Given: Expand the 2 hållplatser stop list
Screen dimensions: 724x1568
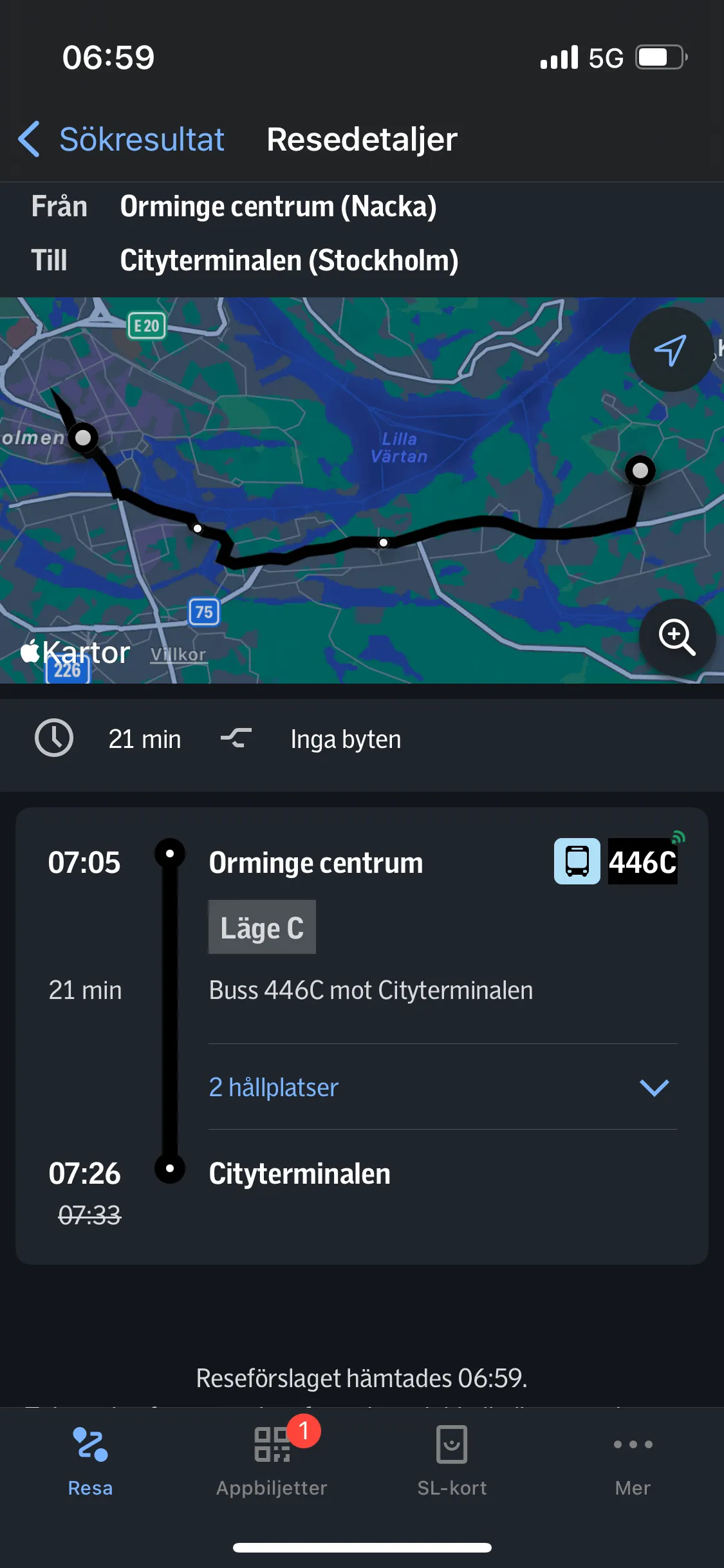Looking at the screenshot, I should pos(442,1087).
